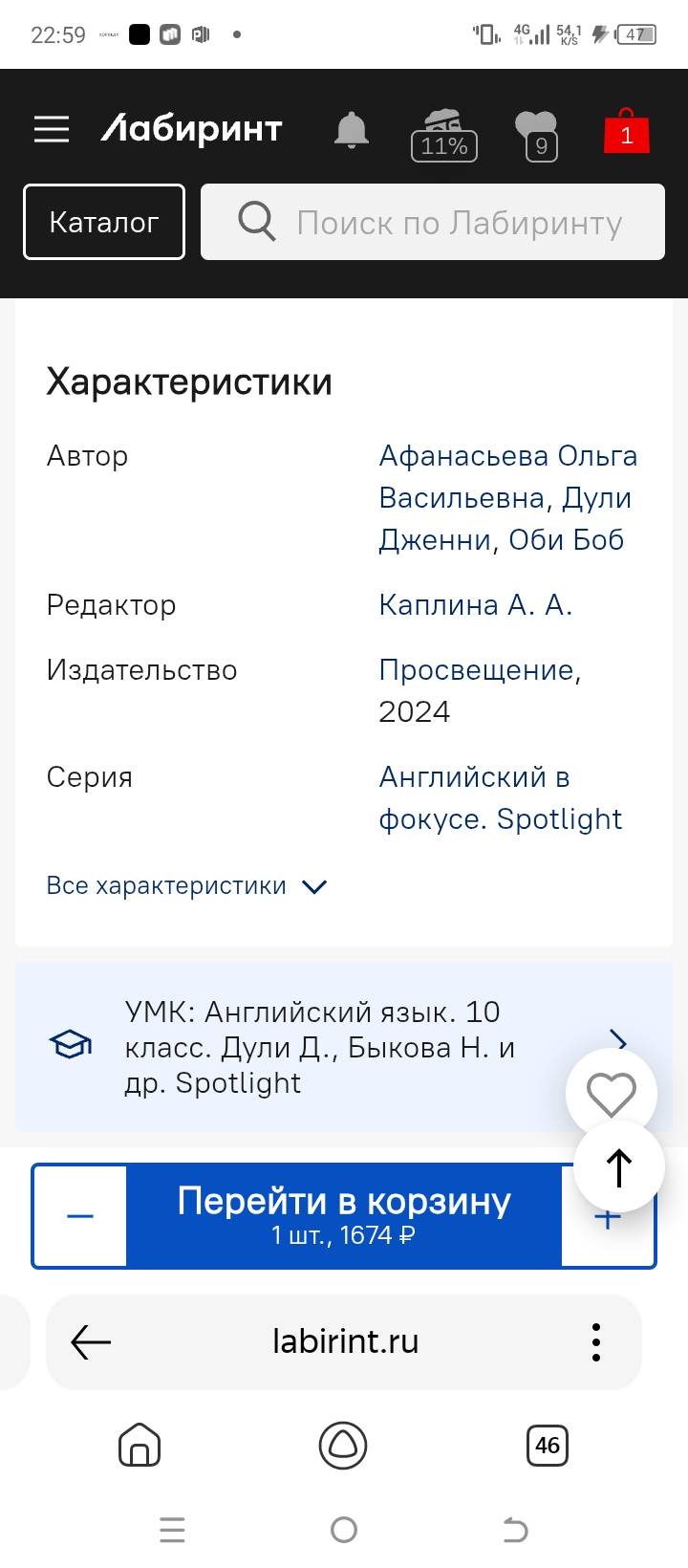This screenshot has width=688, height=1568.
Task: Open the hamburger menu
Action: click(x=52, y=129)
